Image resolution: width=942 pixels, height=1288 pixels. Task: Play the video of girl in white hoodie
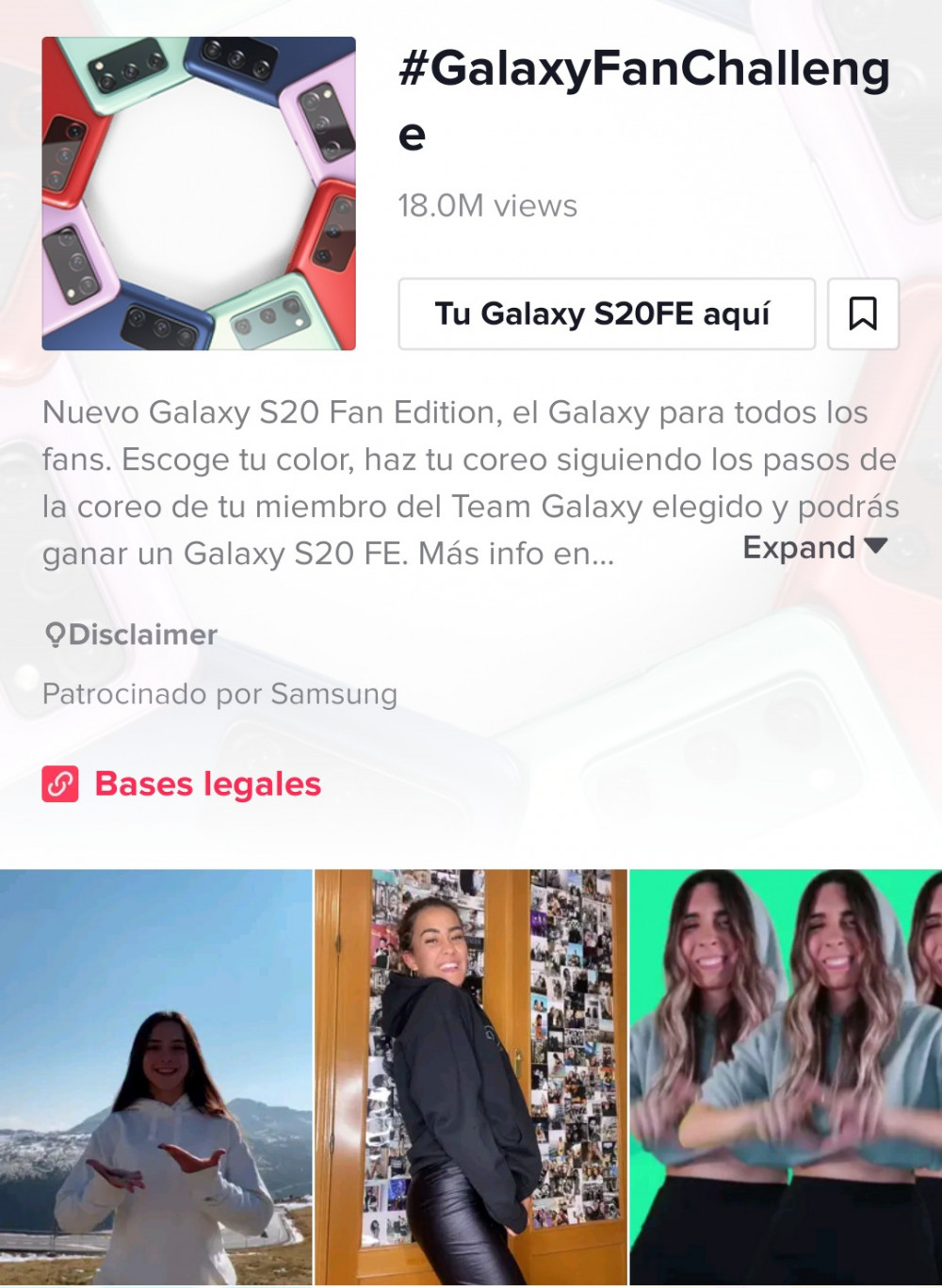click(155, 1077)
